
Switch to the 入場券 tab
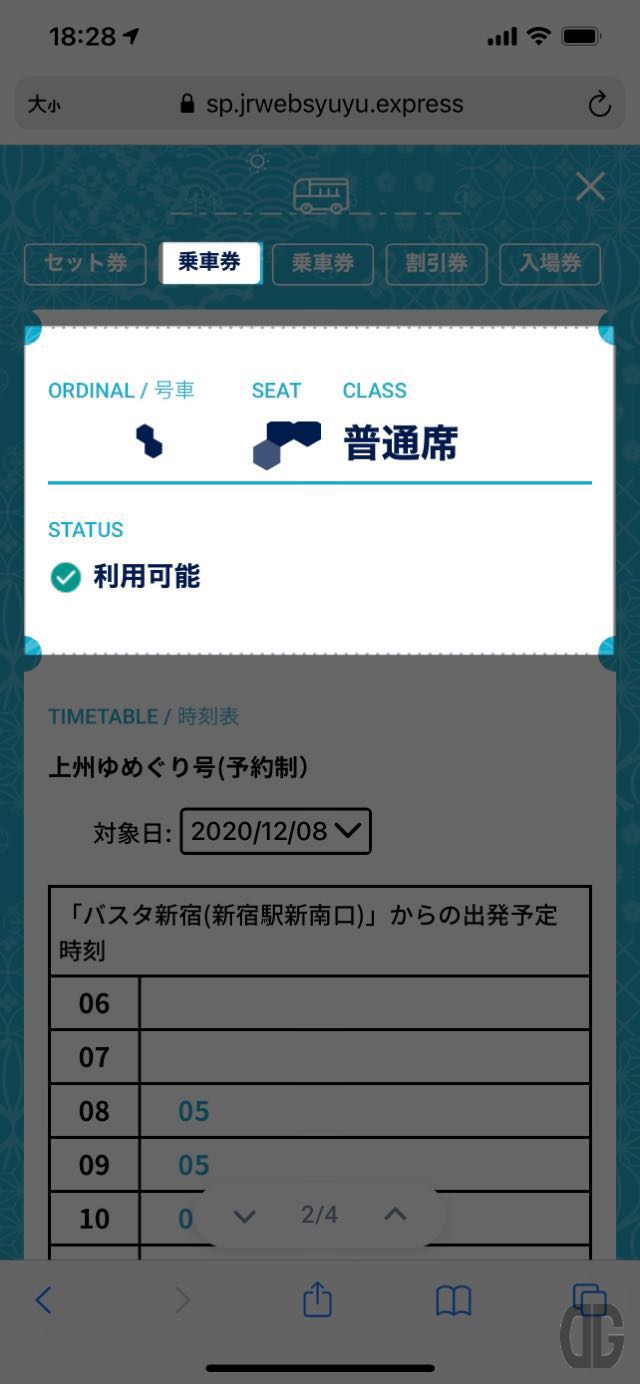coord(550,264)
